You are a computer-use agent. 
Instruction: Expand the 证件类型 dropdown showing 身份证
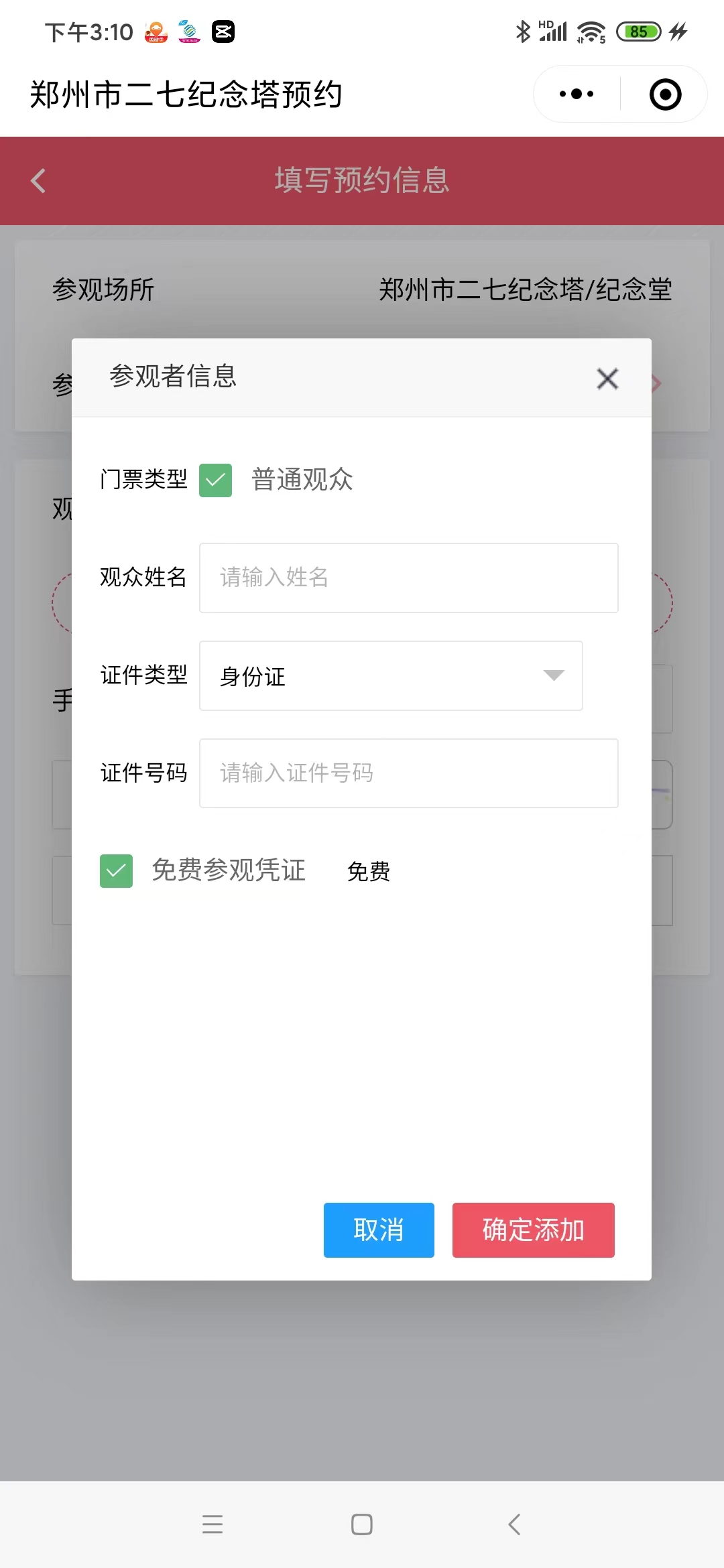pyautogui.click(x=391, y=675)
